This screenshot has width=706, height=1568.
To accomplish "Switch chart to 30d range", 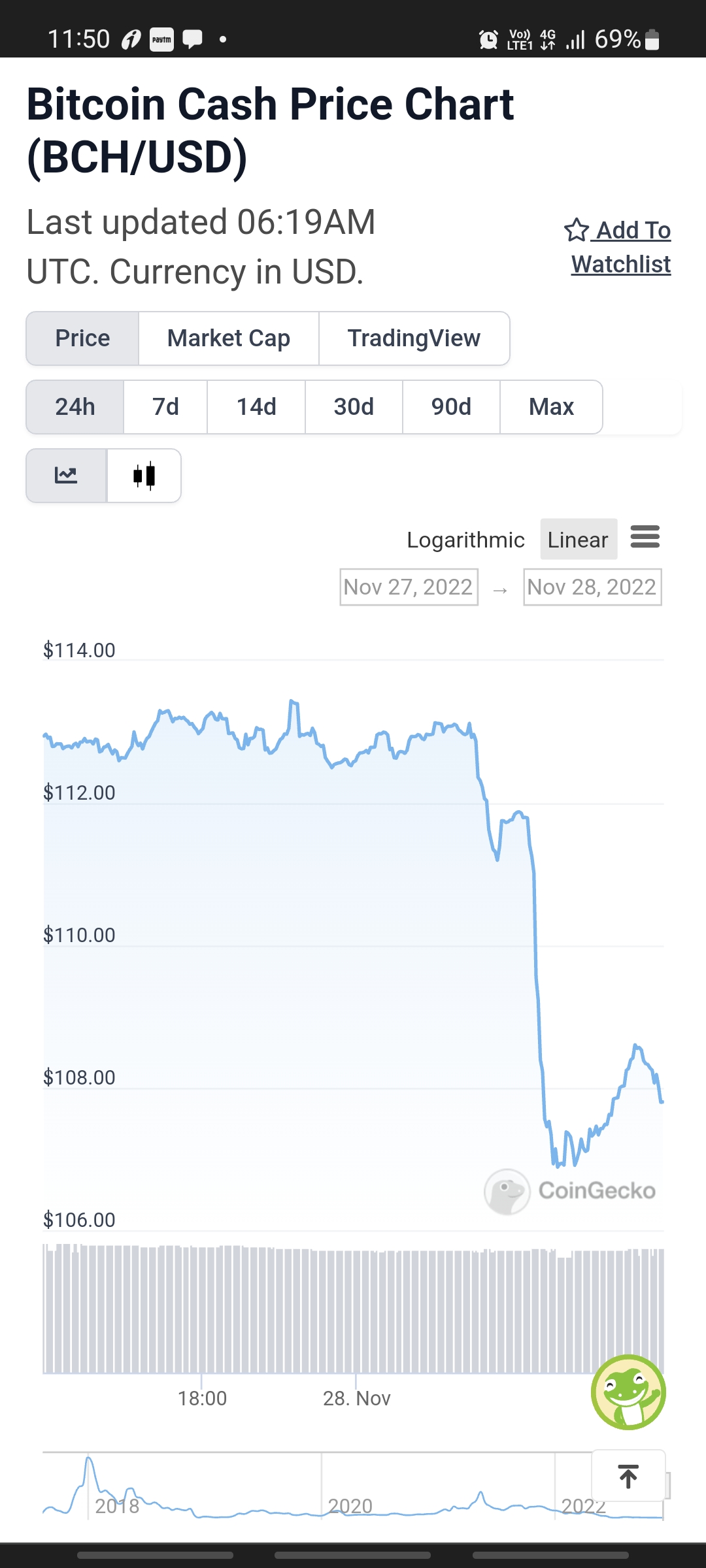I will pyautogui.click(x=354, y=407).
